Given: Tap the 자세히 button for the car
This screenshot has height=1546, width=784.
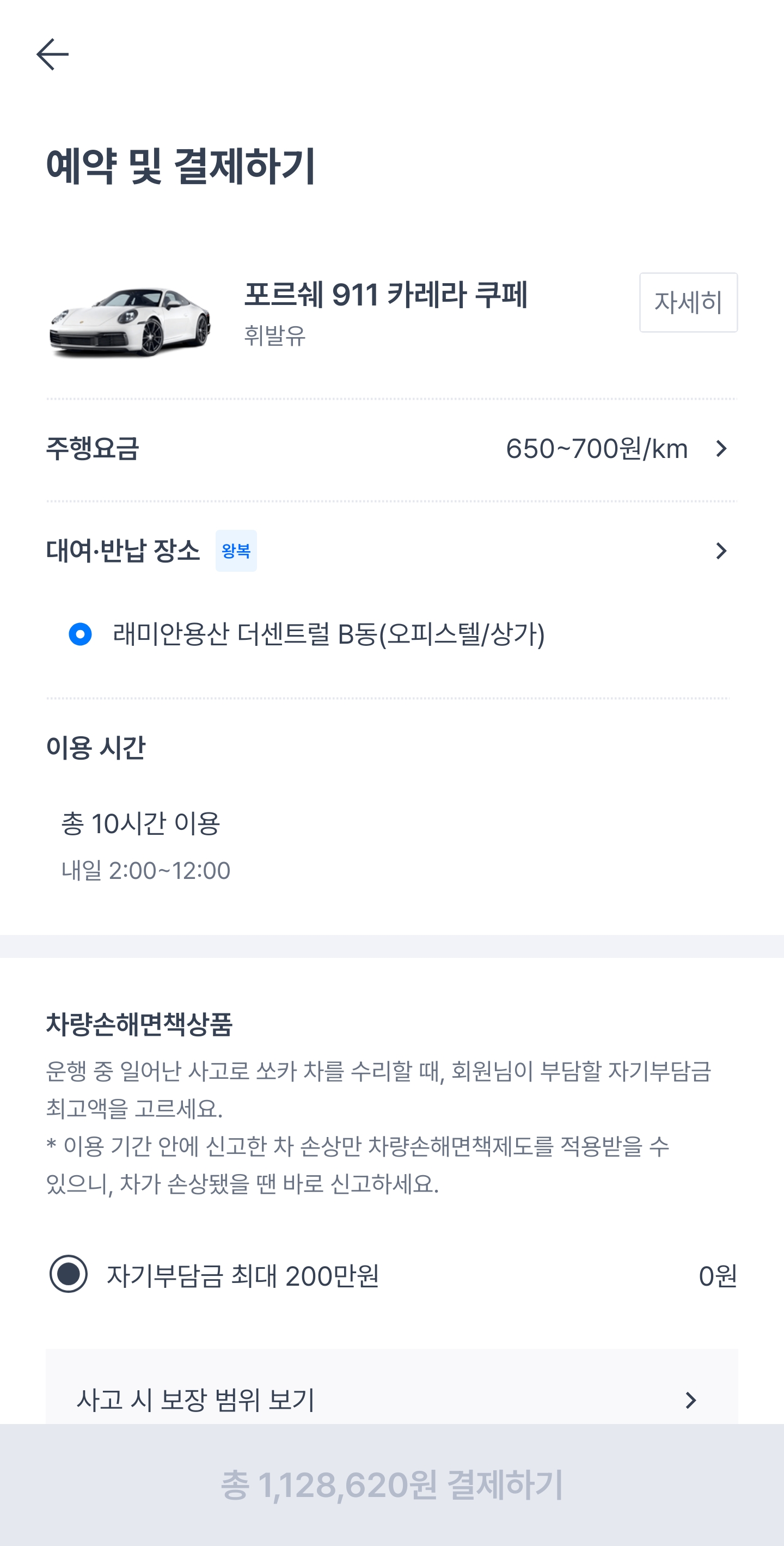Looking at the screenshot, I should (688, 302).
